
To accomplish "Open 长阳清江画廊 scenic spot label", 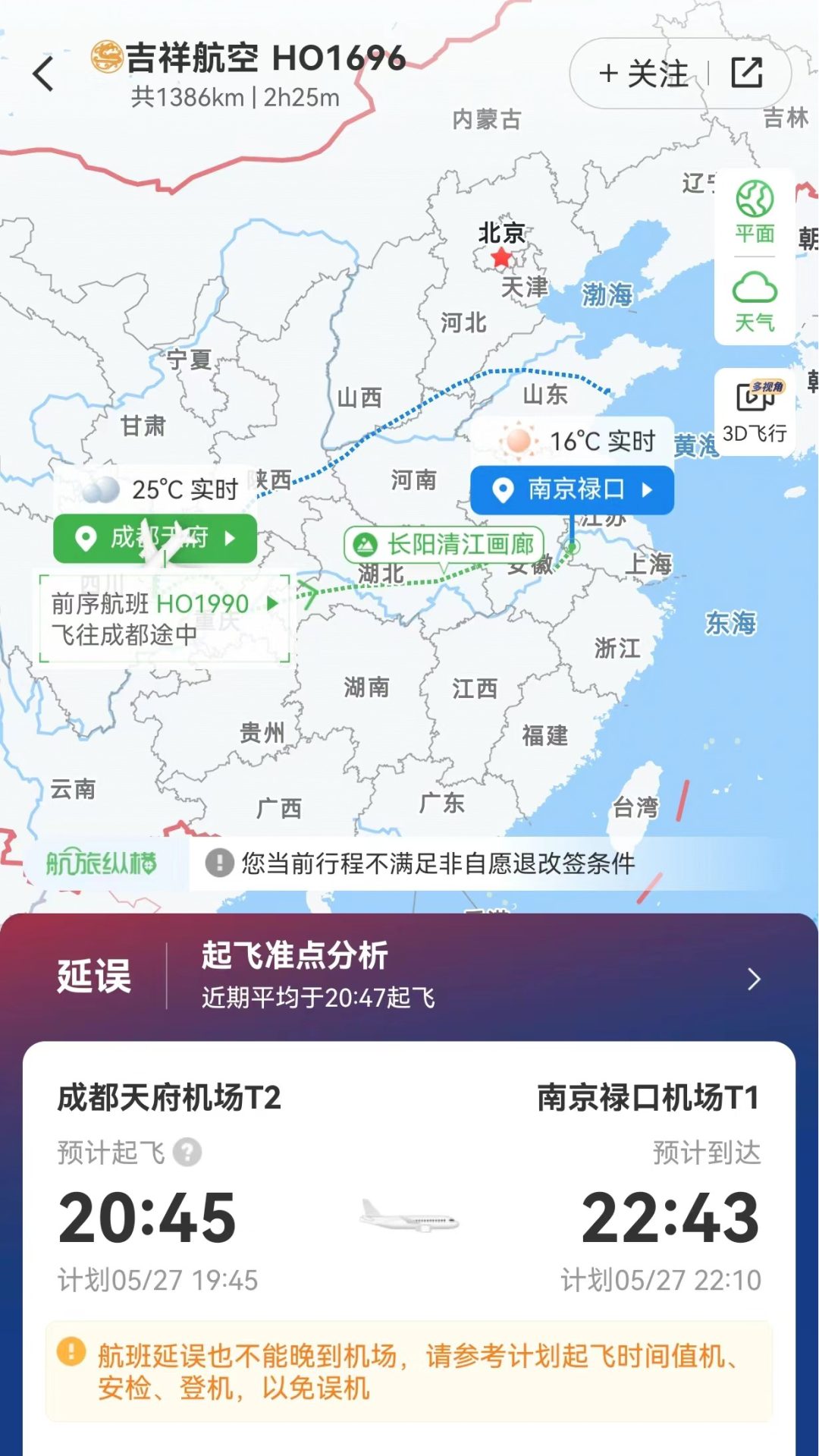I will click(444, 544).
